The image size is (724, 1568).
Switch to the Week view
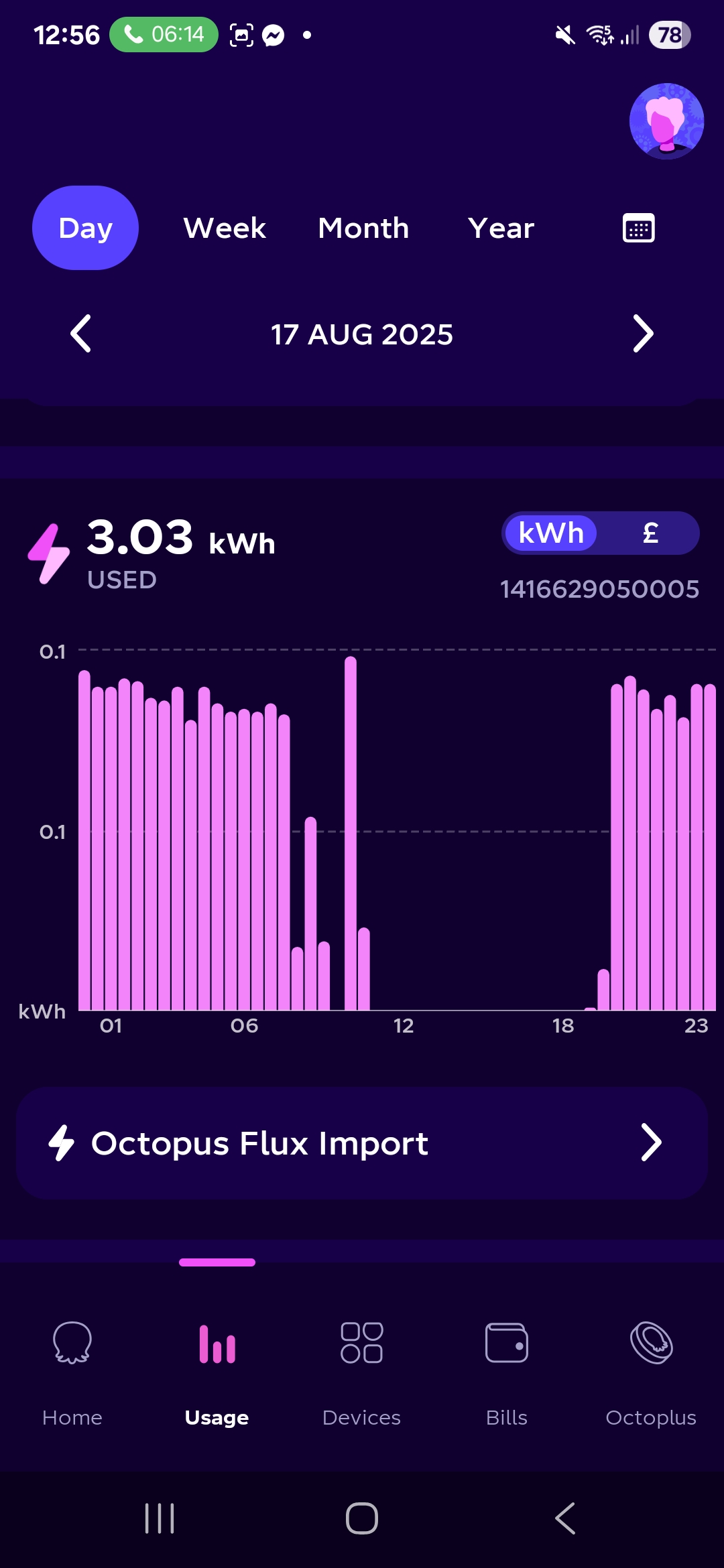pyautogui.click(x=225, y=228)
